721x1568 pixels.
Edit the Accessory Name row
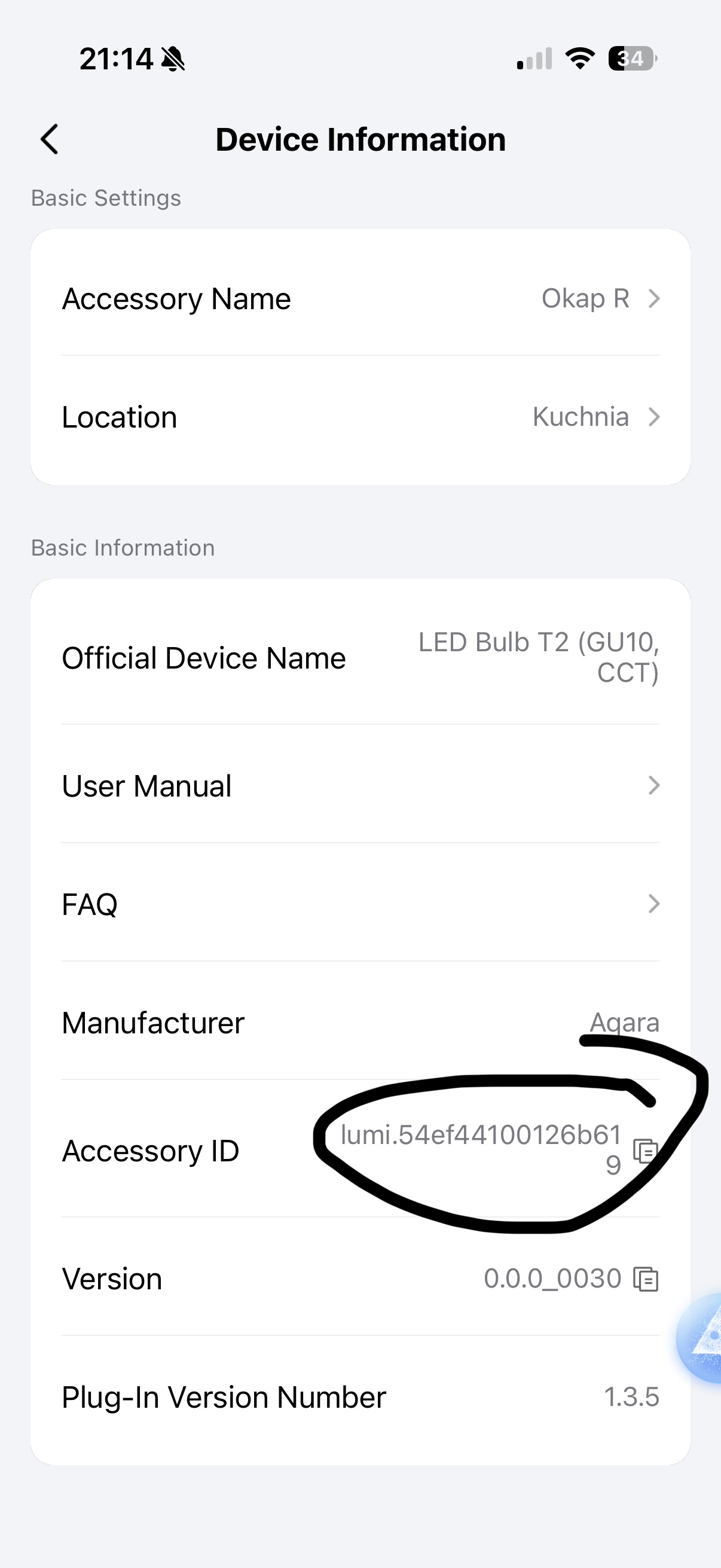coord(360,299)
